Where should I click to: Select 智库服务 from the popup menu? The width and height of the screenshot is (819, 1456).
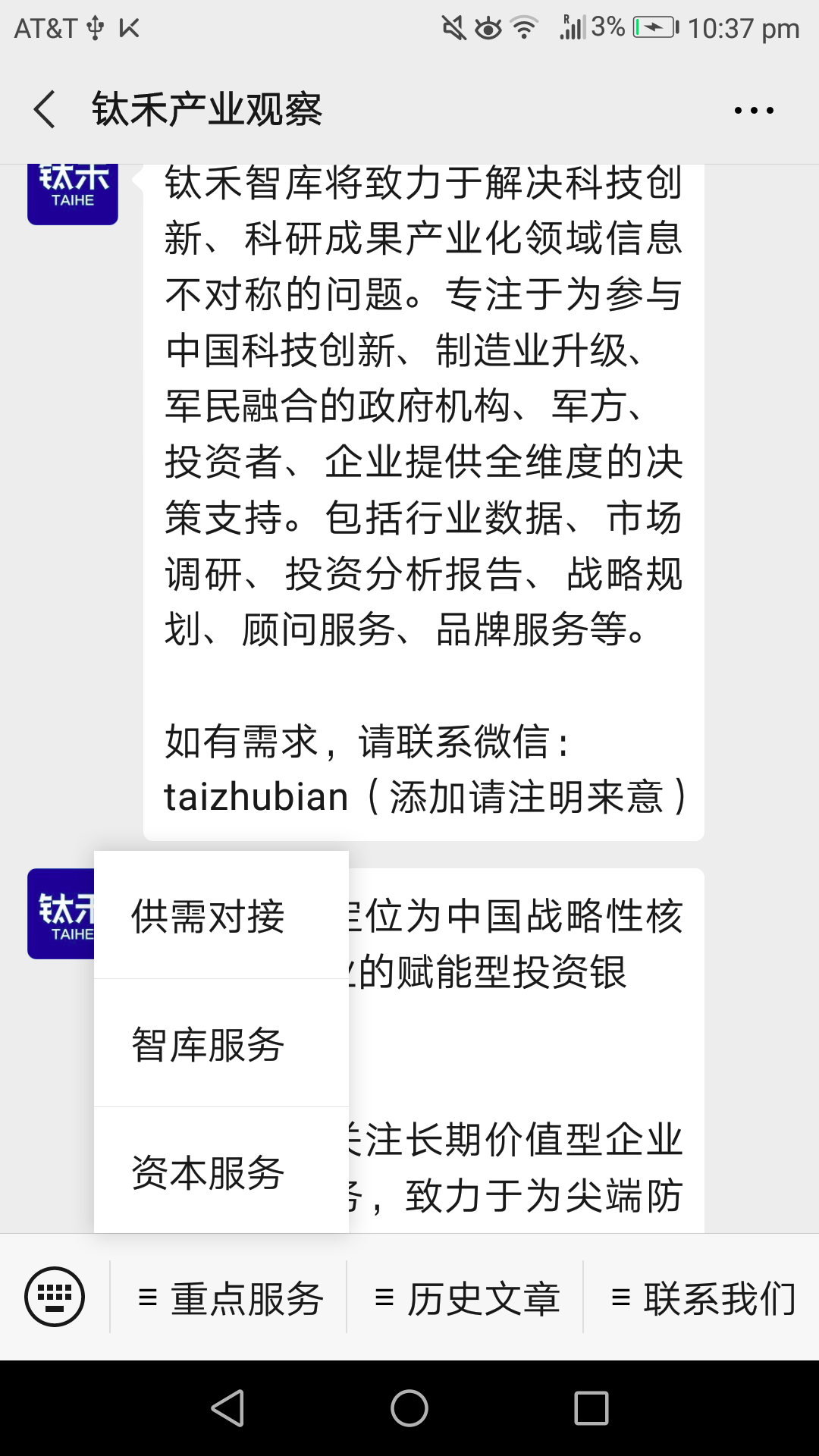(221, 1043)
